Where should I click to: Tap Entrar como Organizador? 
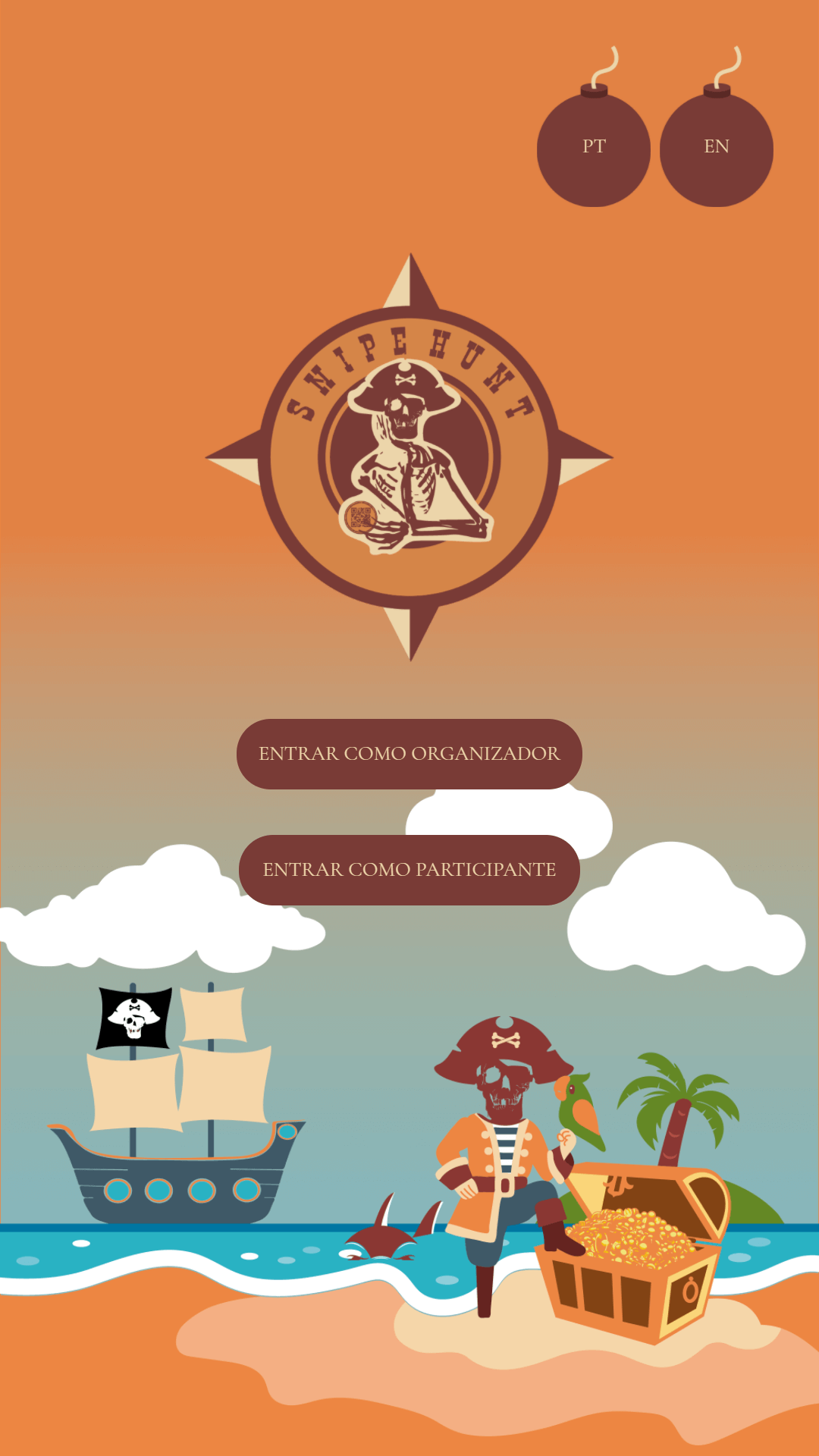409,754
